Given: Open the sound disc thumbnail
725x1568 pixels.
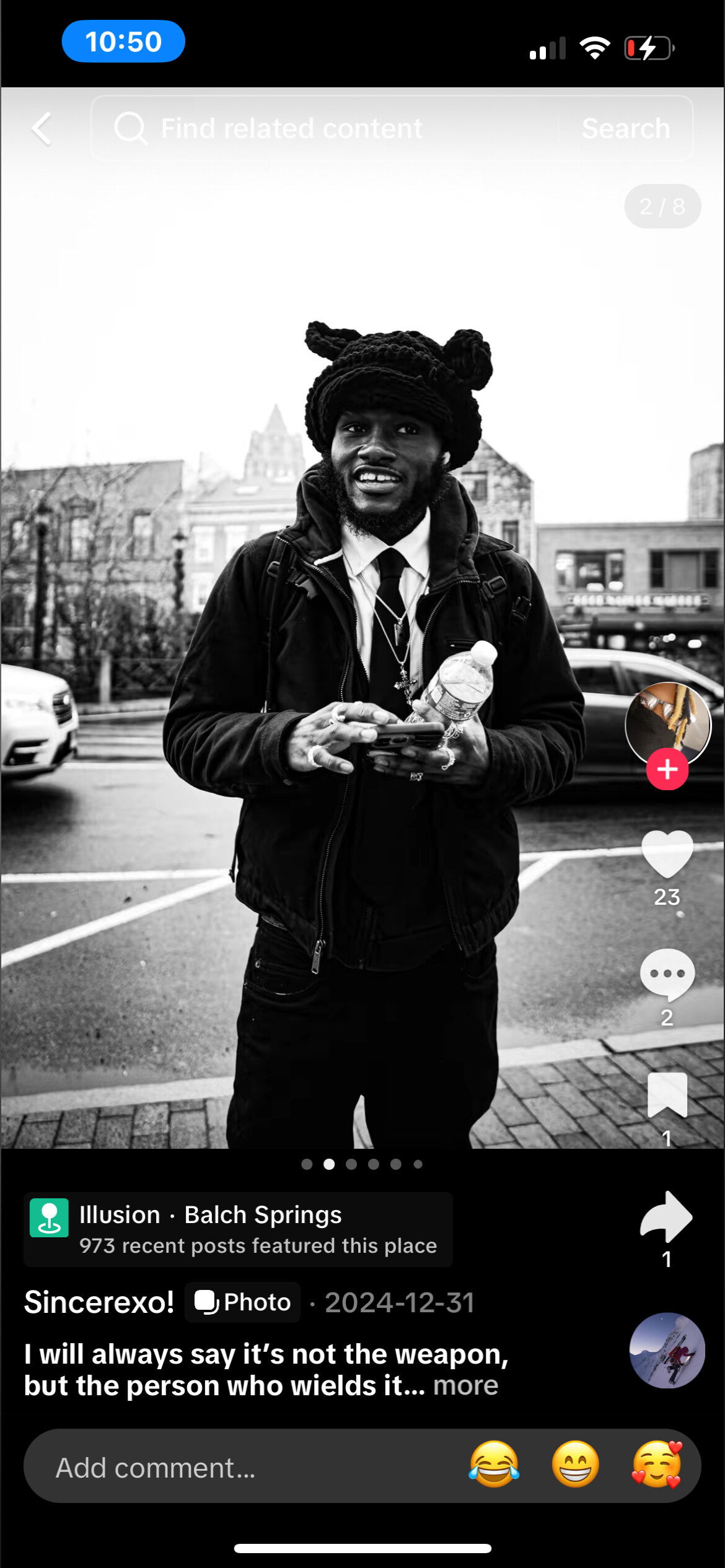Looking at the screenshot, I should [x=667, y=1350].
